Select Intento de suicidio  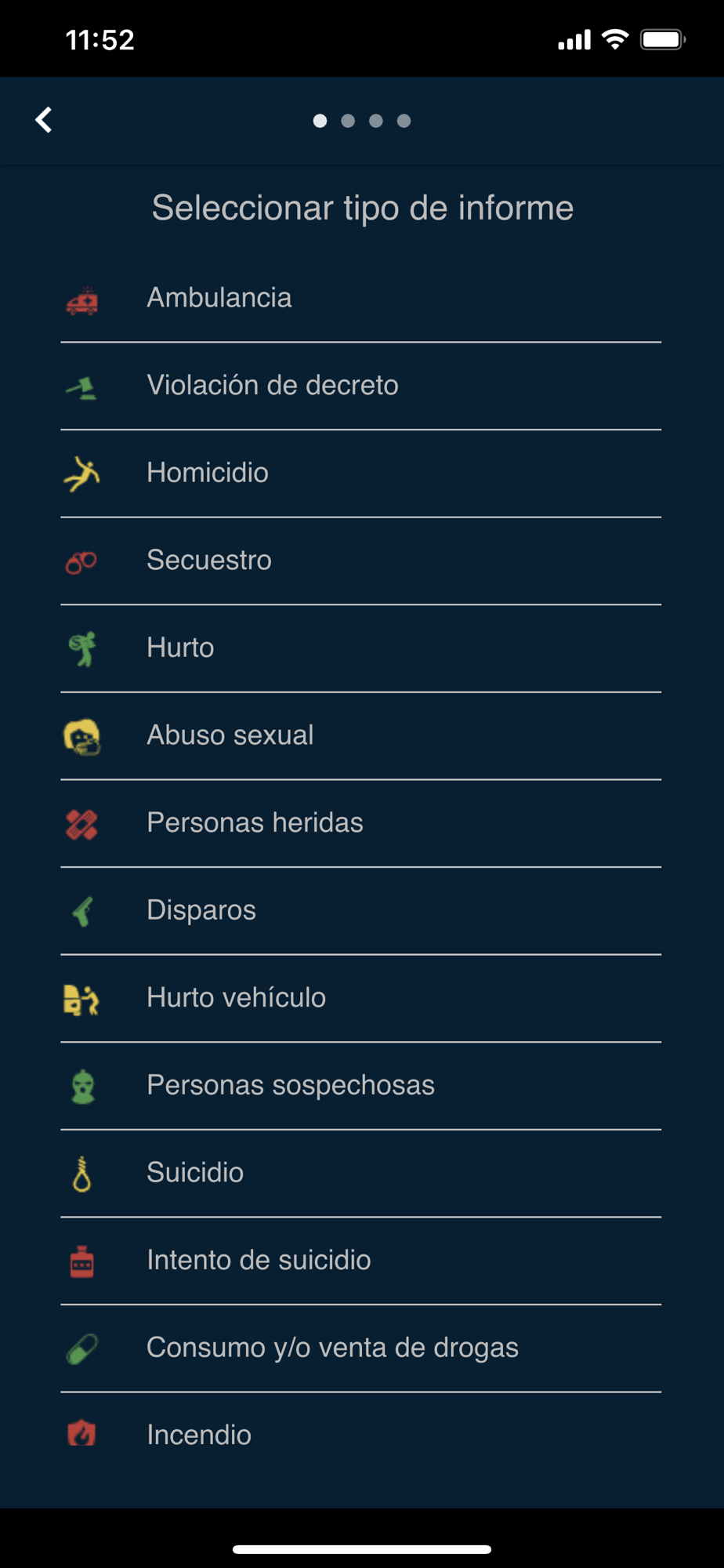point(259,1260)
